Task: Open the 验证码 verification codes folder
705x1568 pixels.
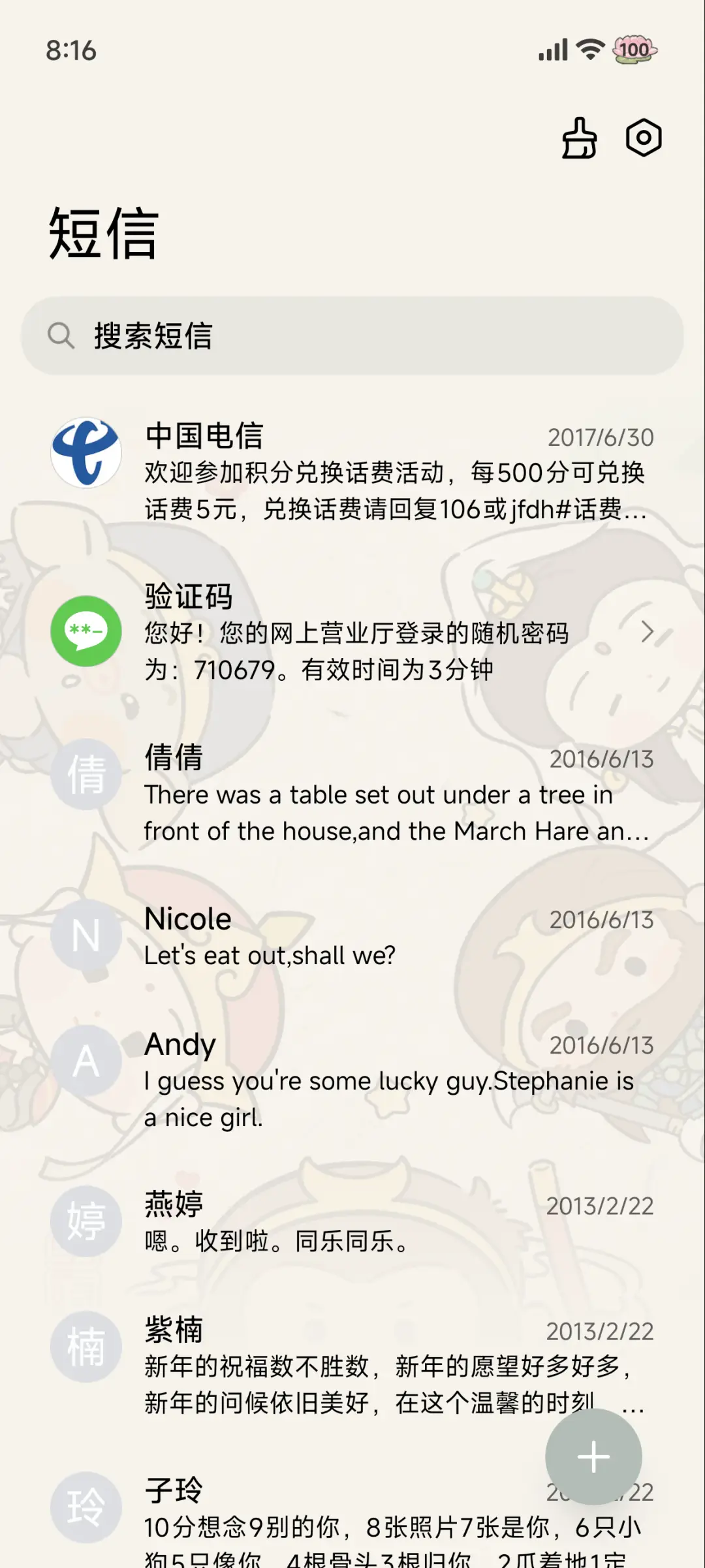Action: [352, 632]
